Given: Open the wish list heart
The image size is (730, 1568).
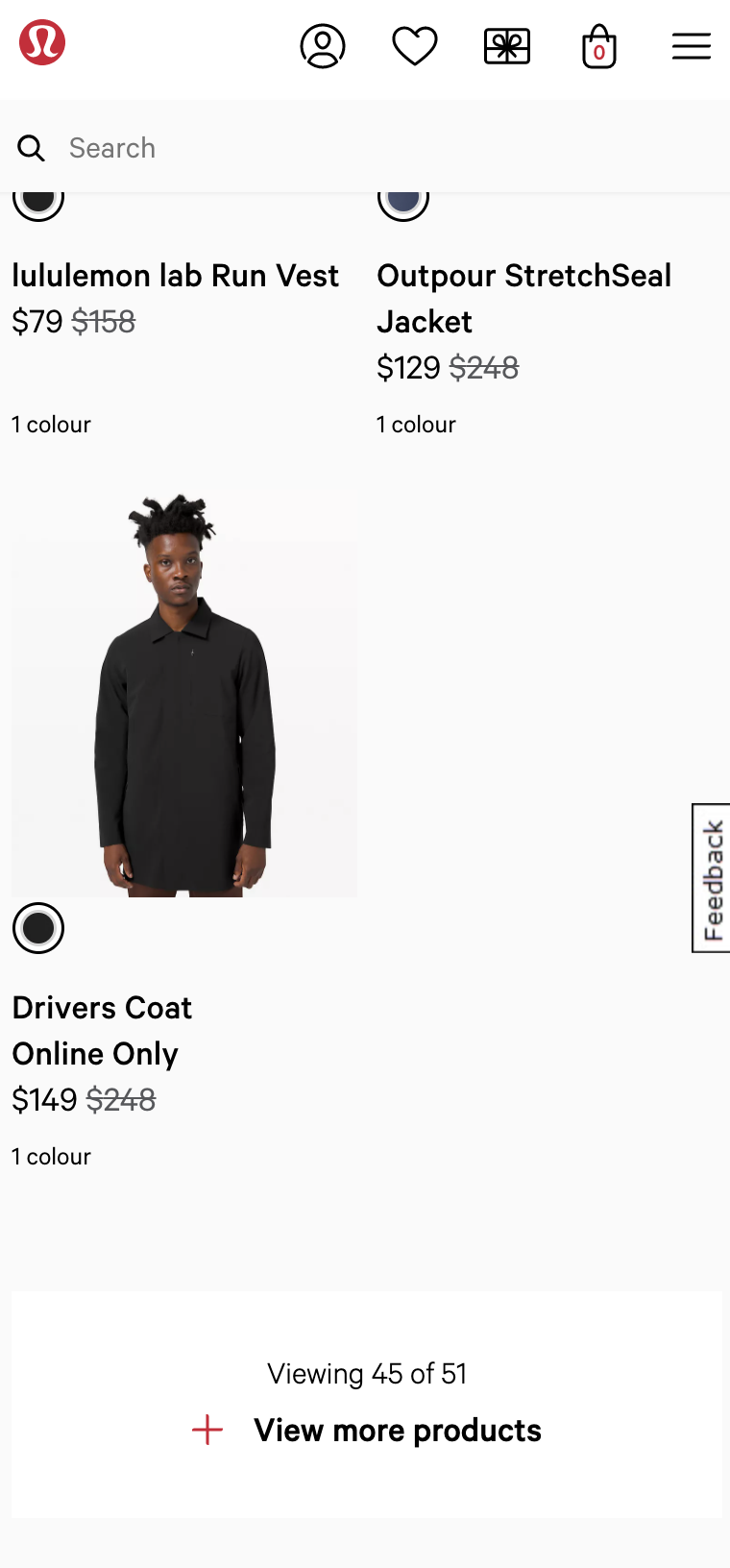Looking at the screenshot, I should tap(415, 46).
